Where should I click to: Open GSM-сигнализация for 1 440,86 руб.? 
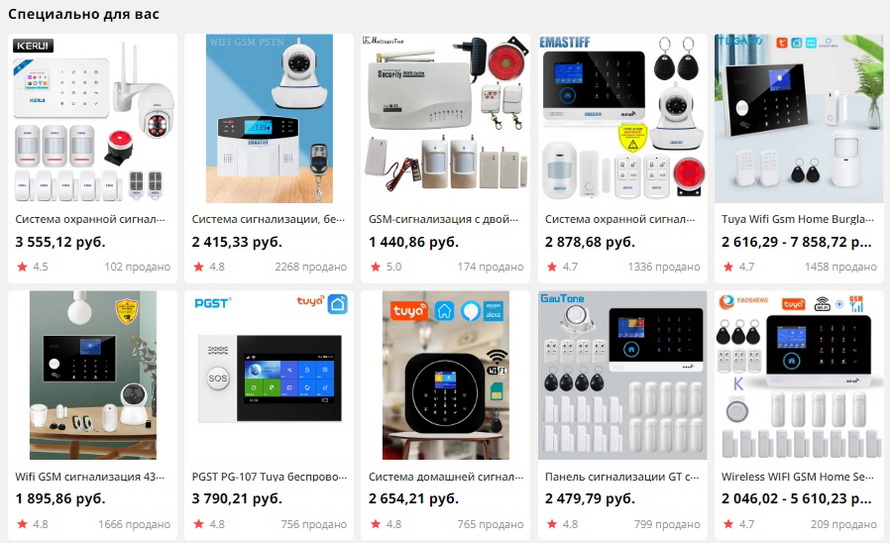click(446, 120)
